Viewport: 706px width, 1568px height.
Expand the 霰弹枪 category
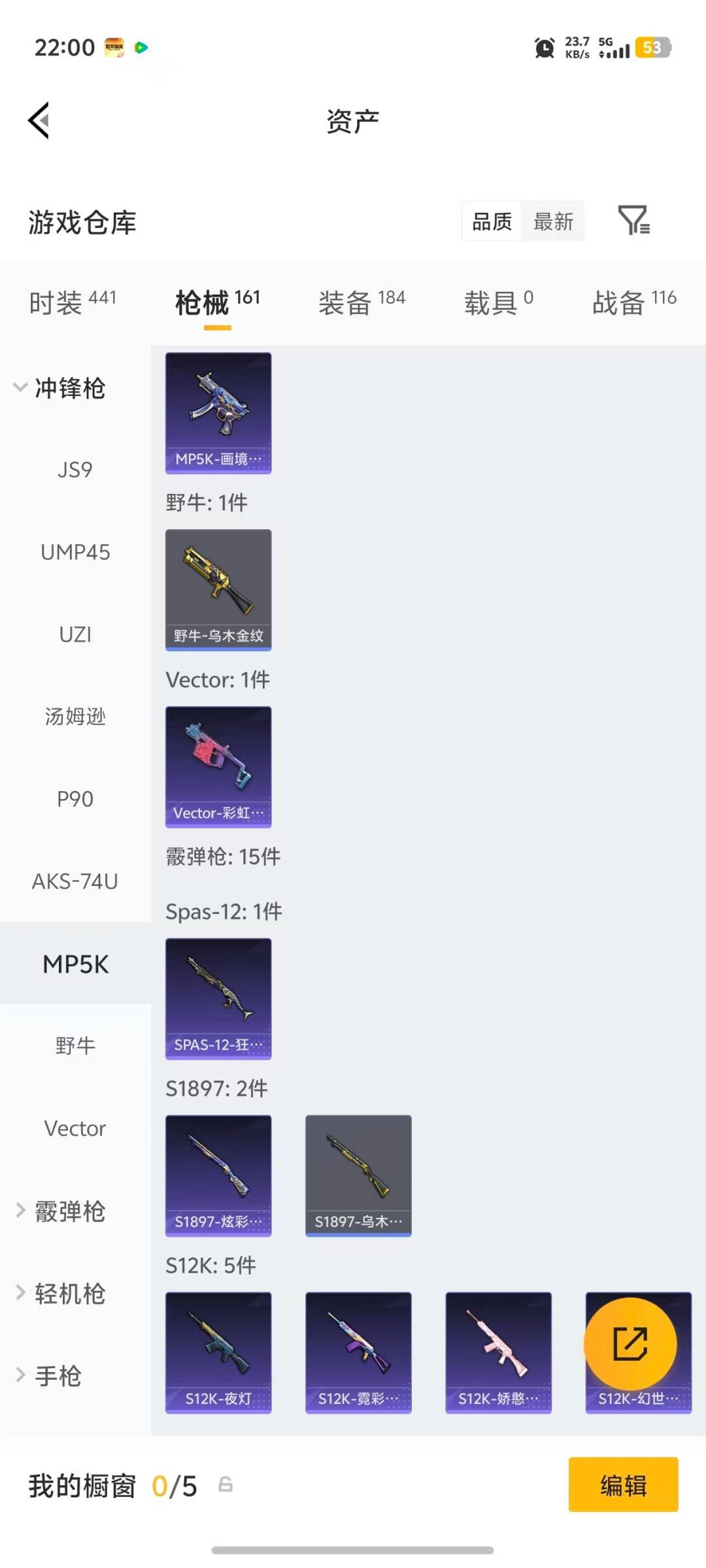[x=71, y=1211]
